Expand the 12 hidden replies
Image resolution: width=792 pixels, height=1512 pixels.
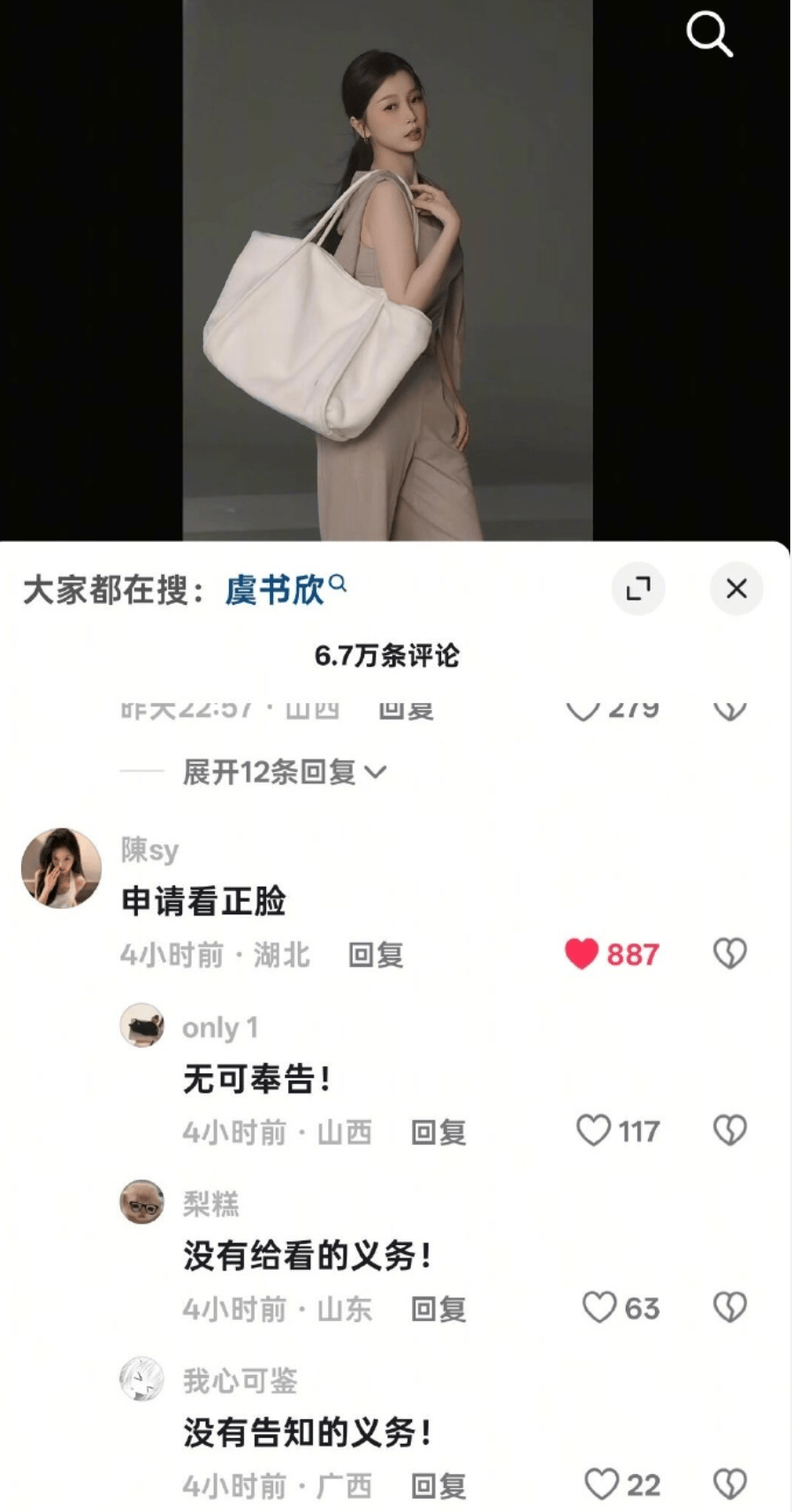coord(284,772)
